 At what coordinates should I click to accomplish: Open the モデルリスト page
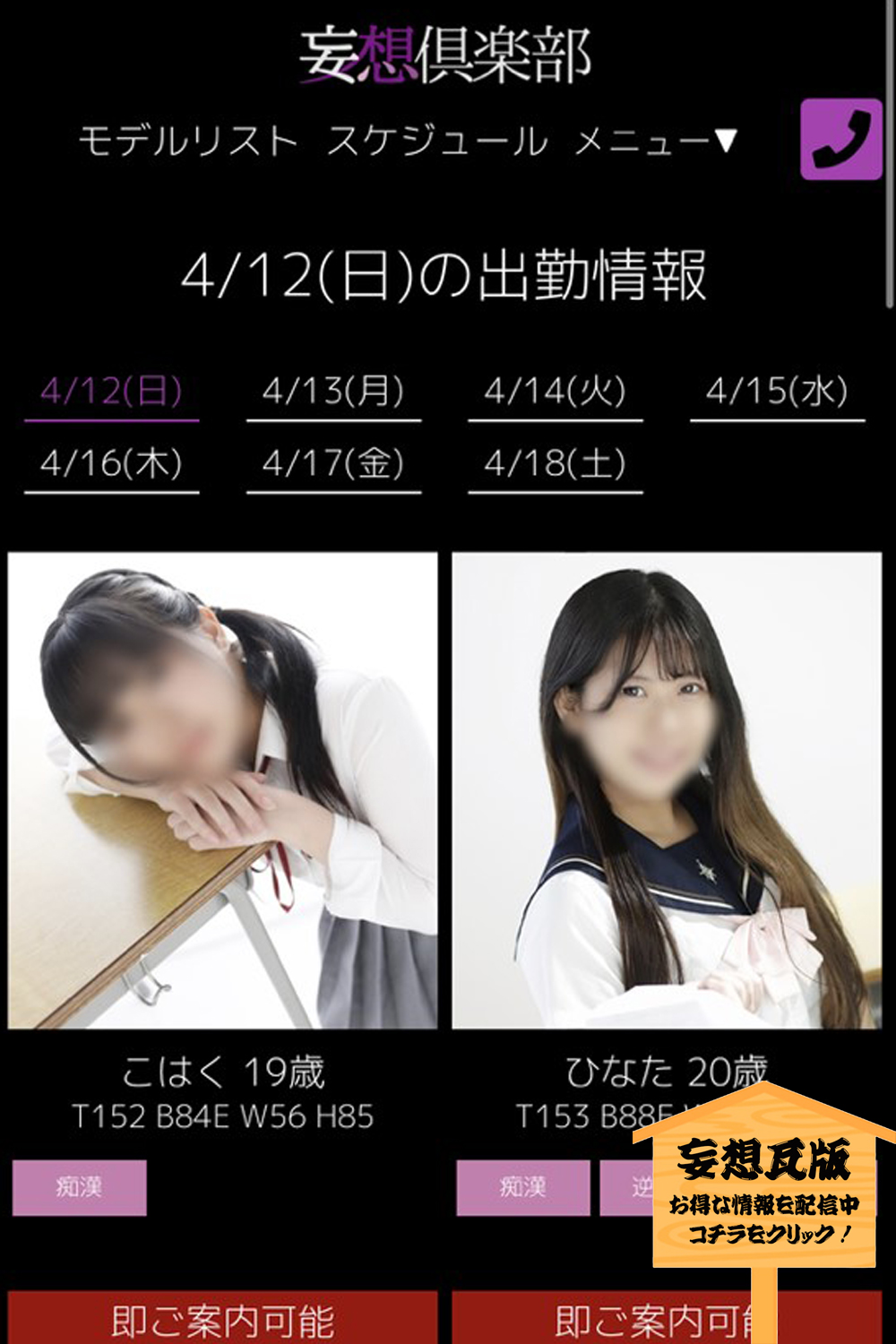click(188, 142)
